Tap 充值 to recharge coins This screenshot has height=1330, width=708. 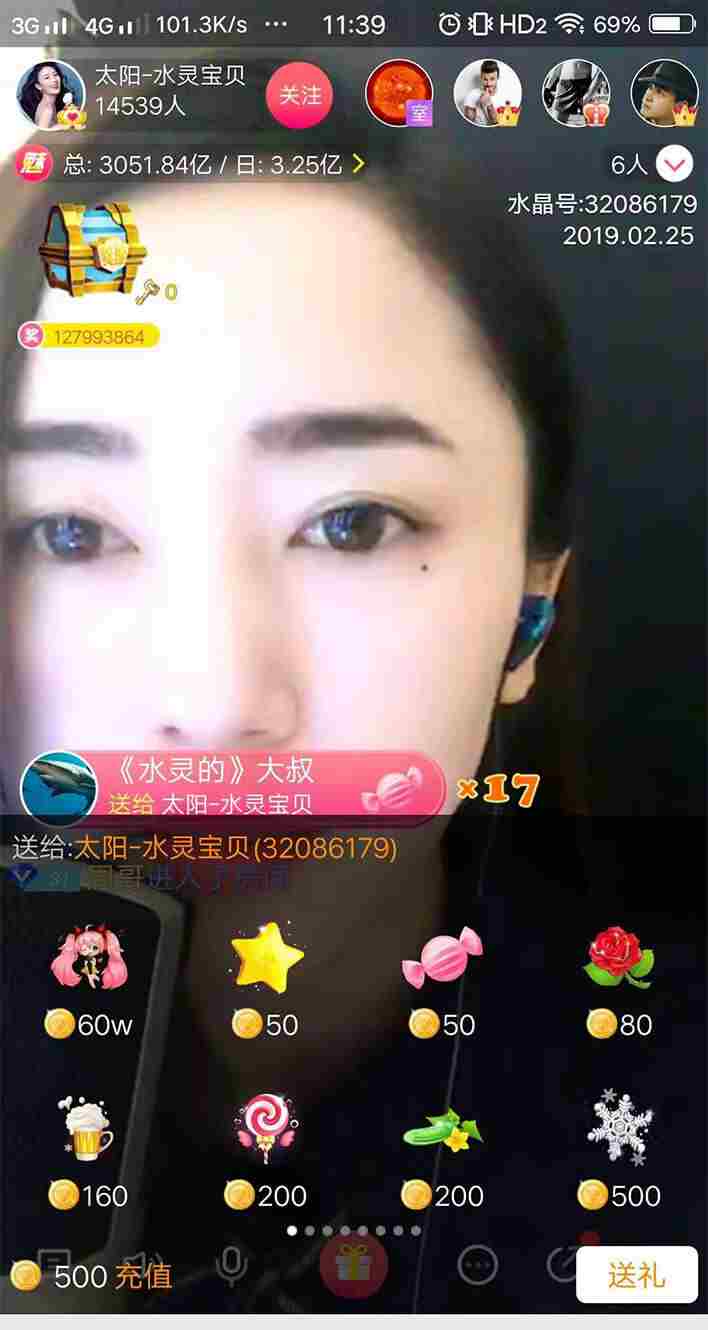click(x=143, y=1276)
